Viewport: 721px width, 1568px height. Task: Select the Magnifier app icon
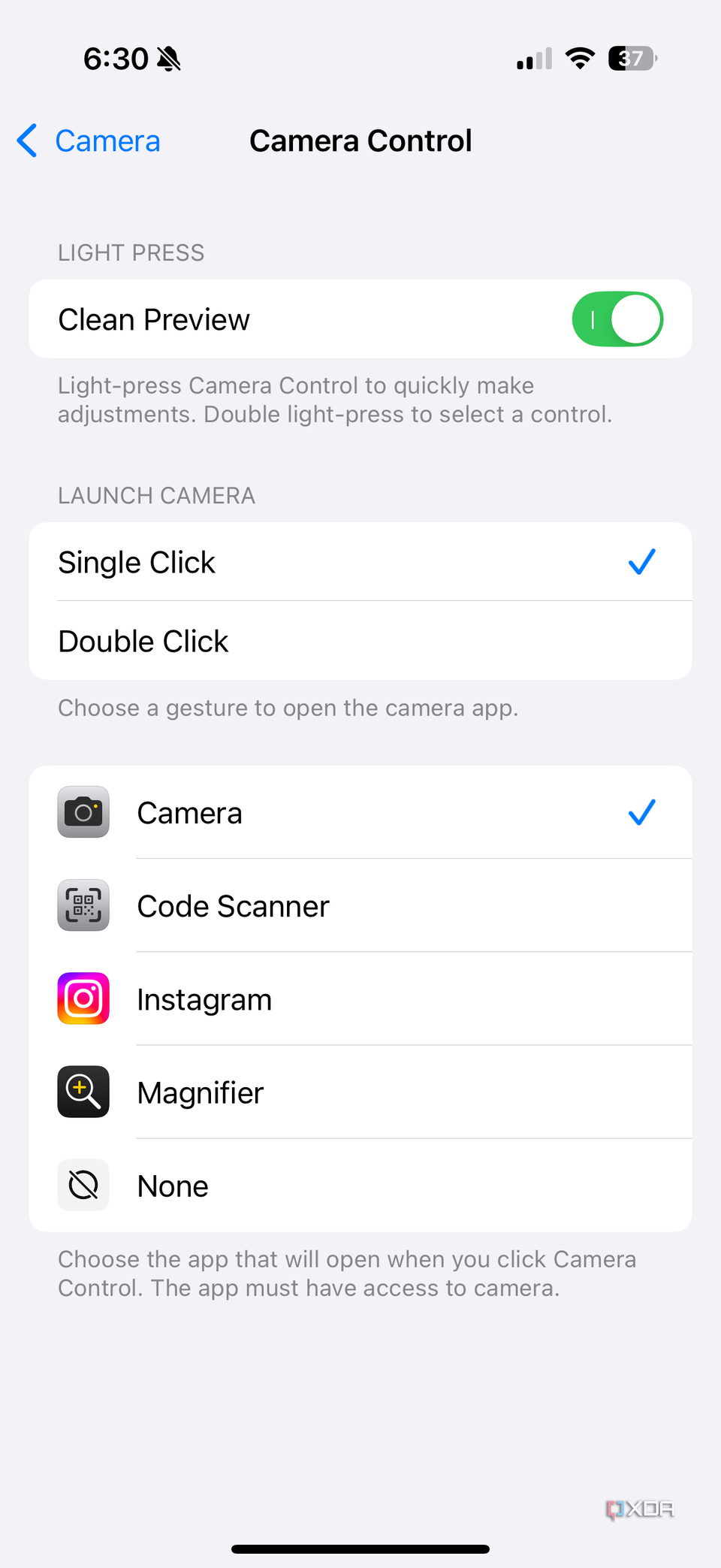pyautogui.click(x=83, y=1092)
